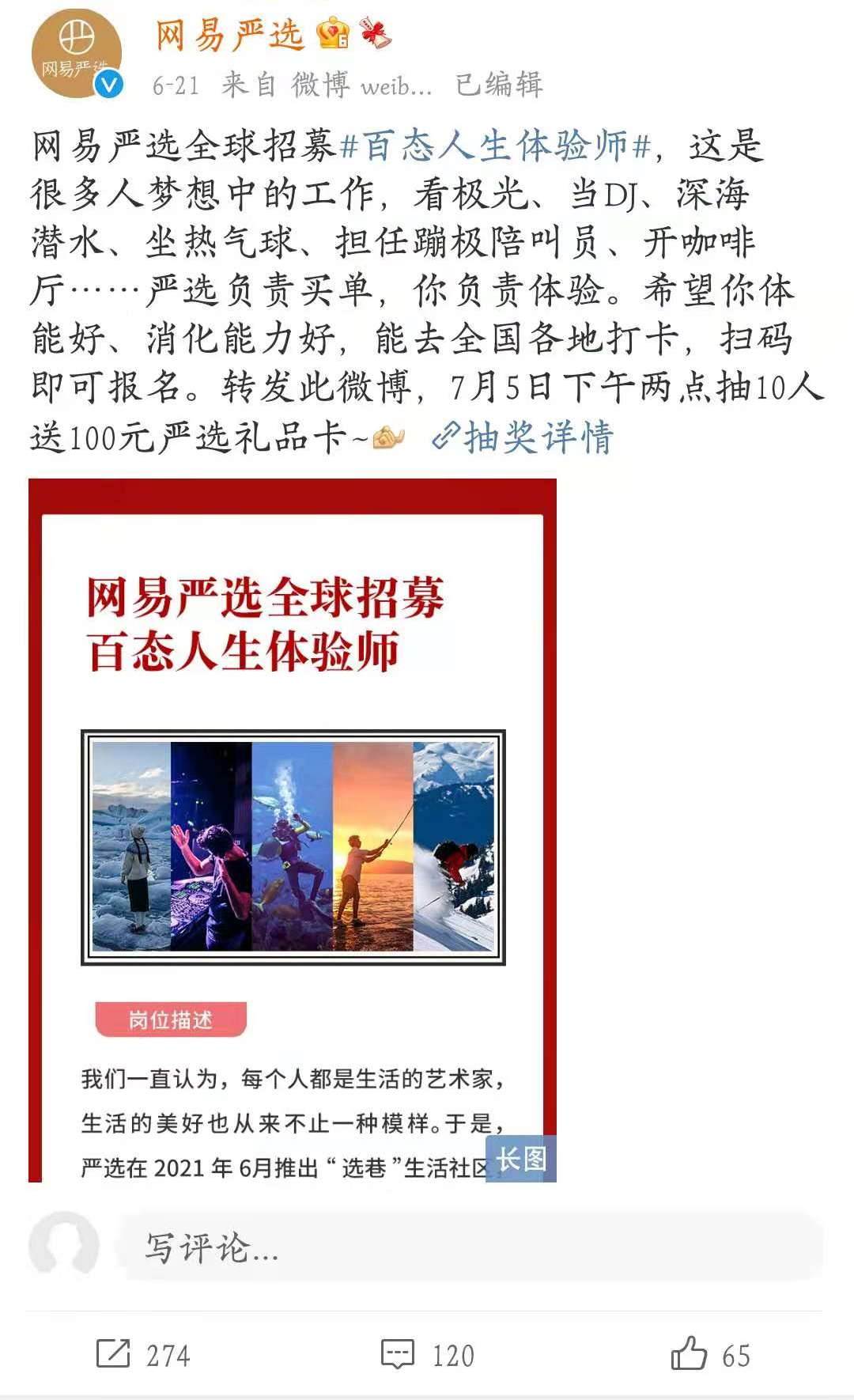Tap the 网易严选 account name
854x1400 pixels.
tap(229, 35)
